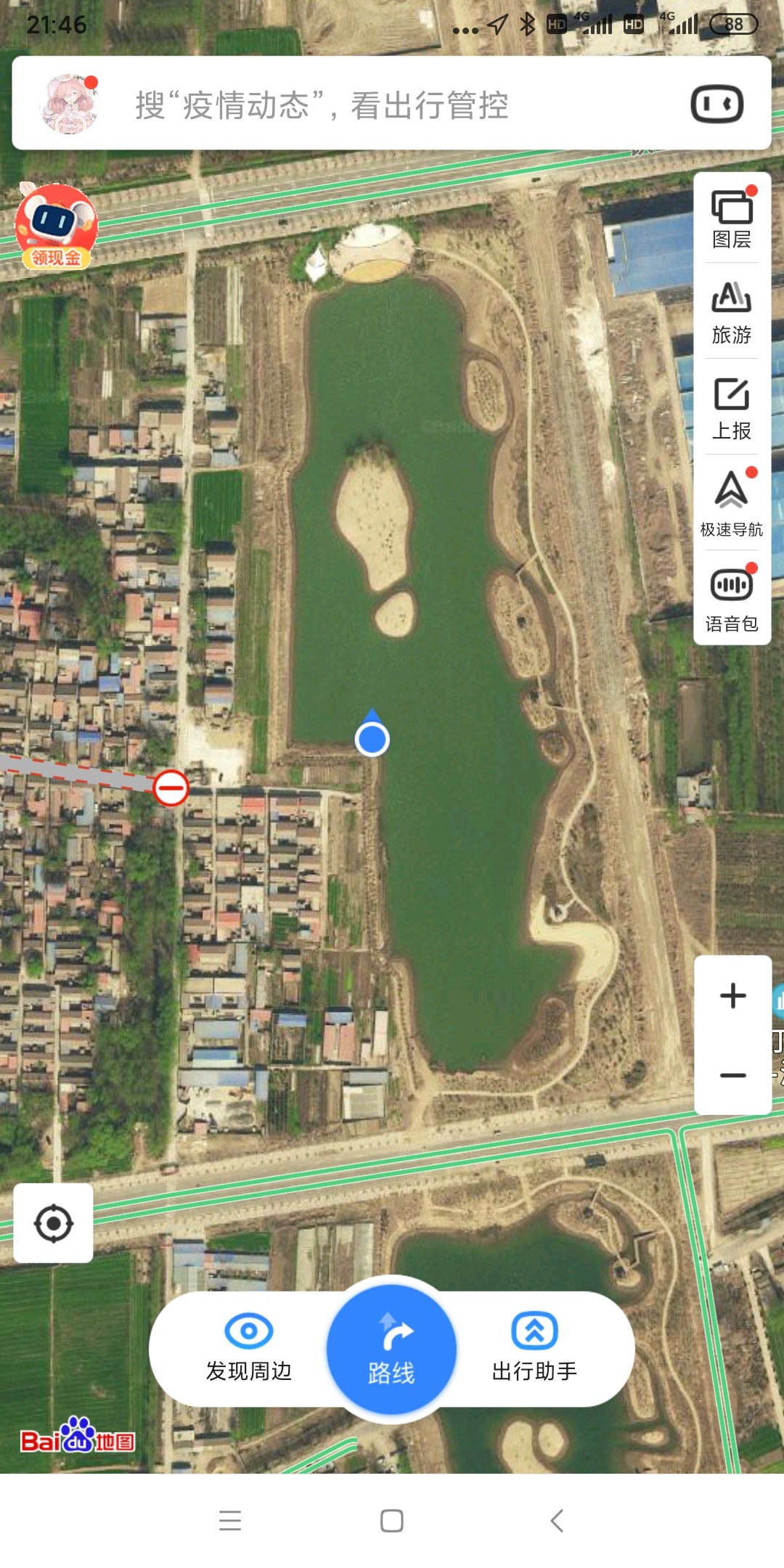784x1568 pixels.
Task: Go back using system back button
Action: click(x=557, y=1520)
